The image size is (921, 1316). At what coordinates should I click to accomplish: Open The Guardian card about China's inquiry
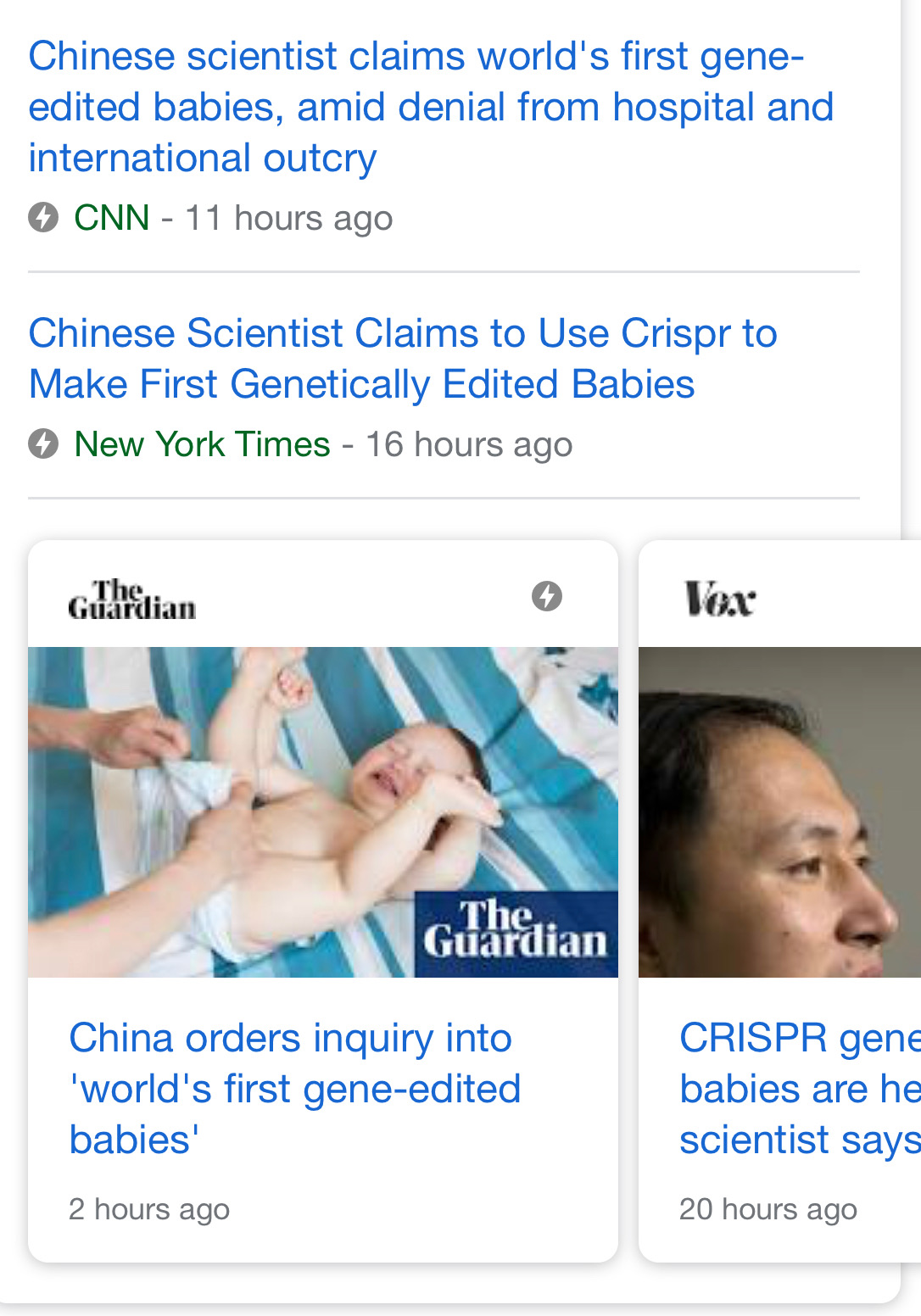294,1088
